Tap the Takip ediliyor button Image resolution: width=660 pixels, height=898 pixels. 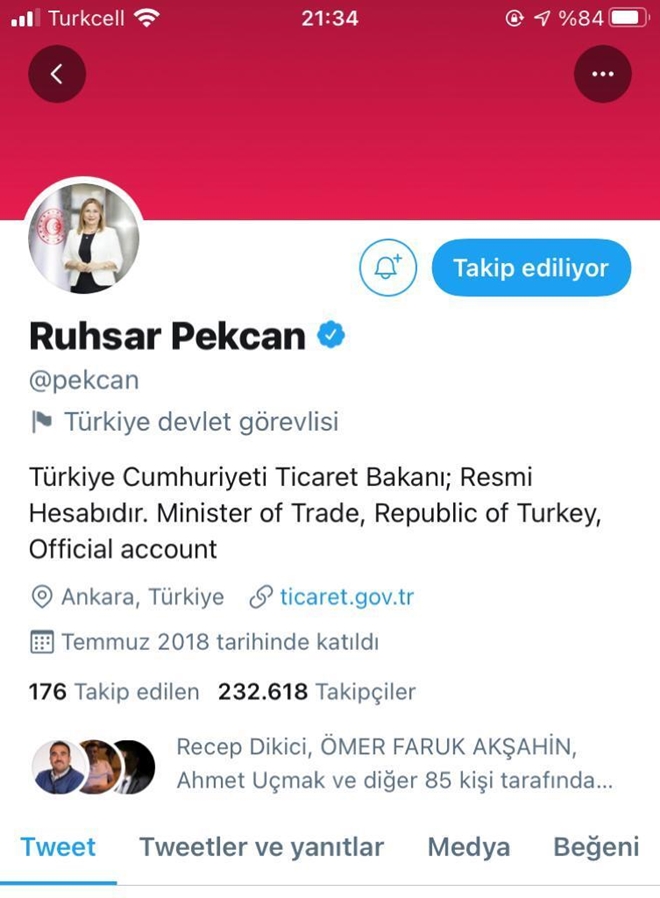tap(531, 268)
